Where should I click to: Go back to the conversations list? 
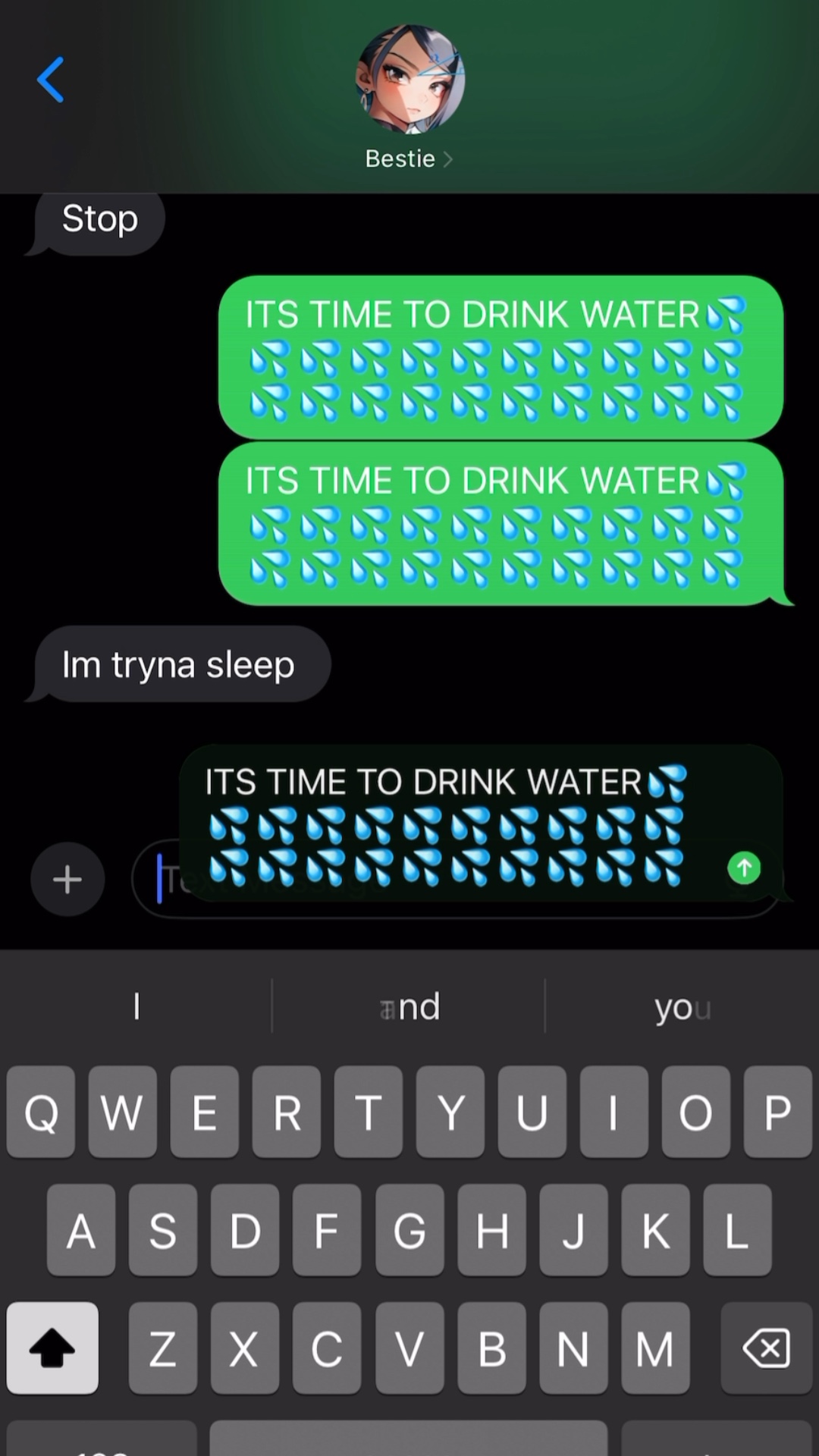click(50, 80)
